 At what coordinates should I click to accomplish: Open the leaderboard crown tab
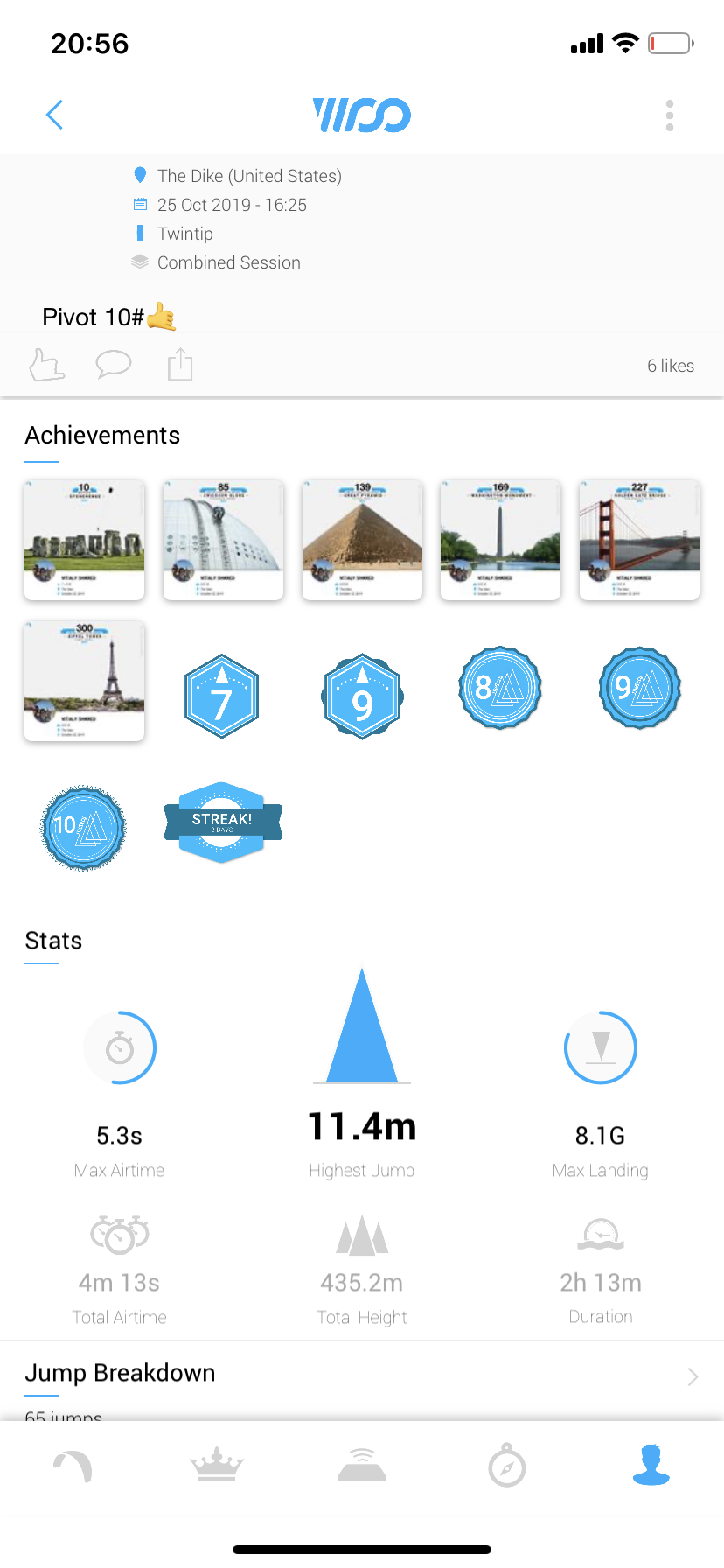tap(217, 1465)
